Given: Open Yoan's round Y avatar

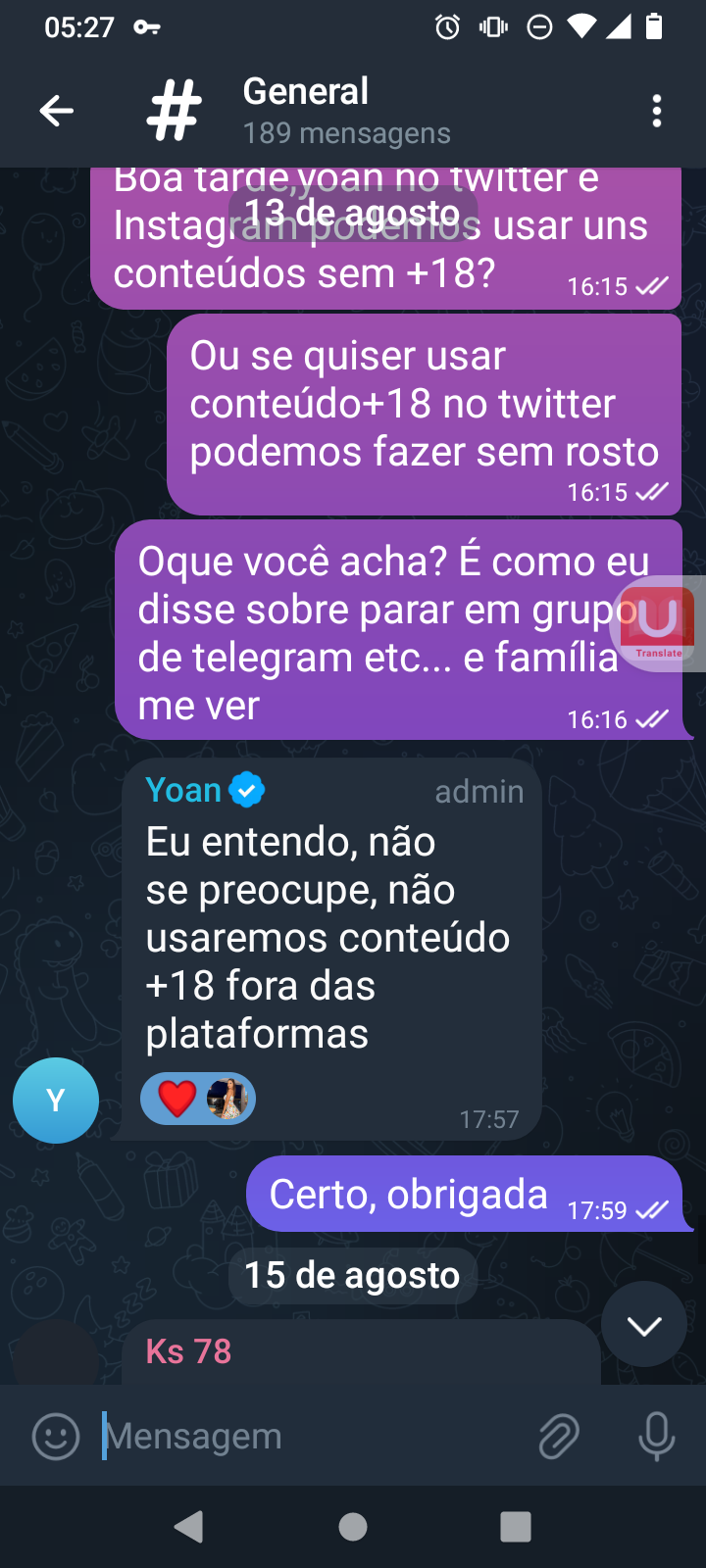Looking at the screenshot, I should click(56, 1101).
